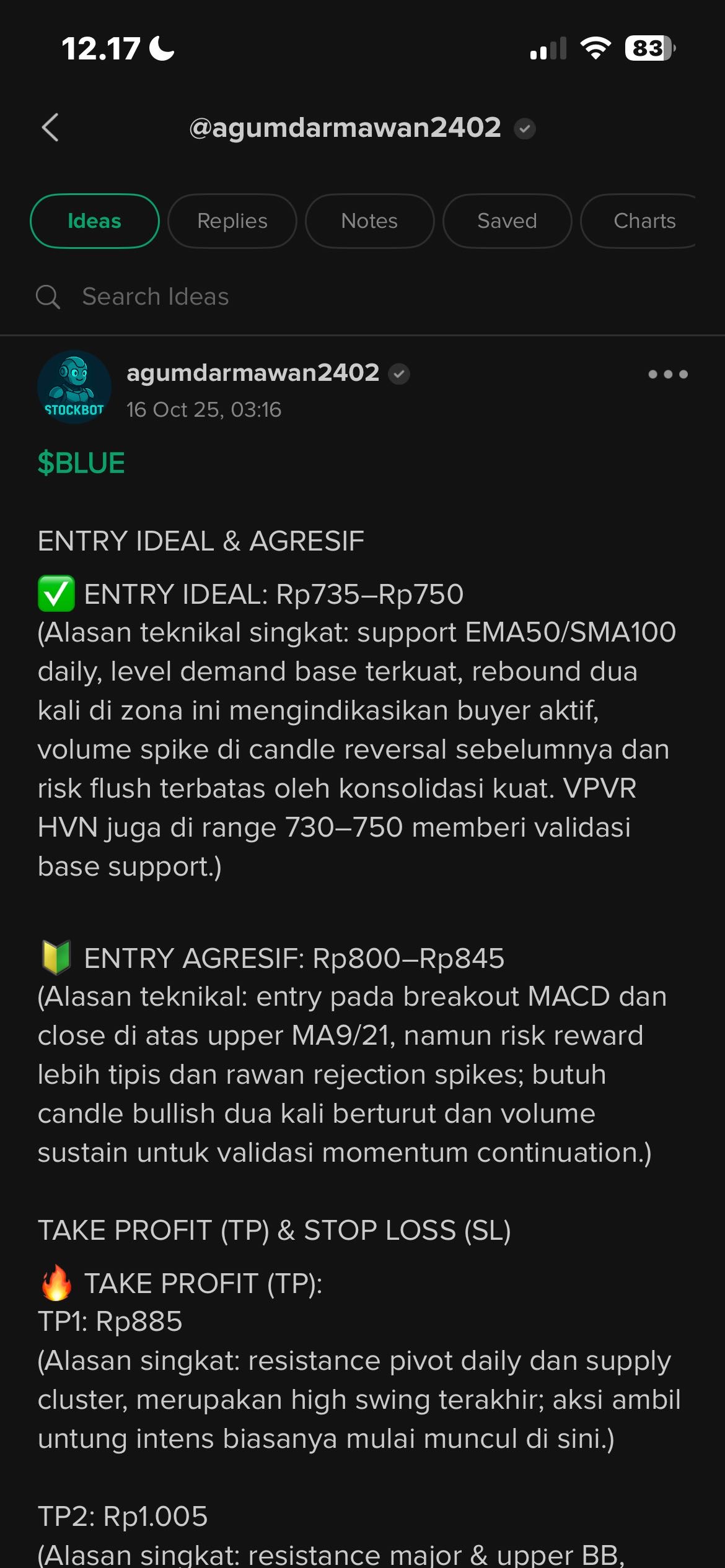Go back using the arrow icon
The image size is (725, 1568).
click(x=50, y=128)
